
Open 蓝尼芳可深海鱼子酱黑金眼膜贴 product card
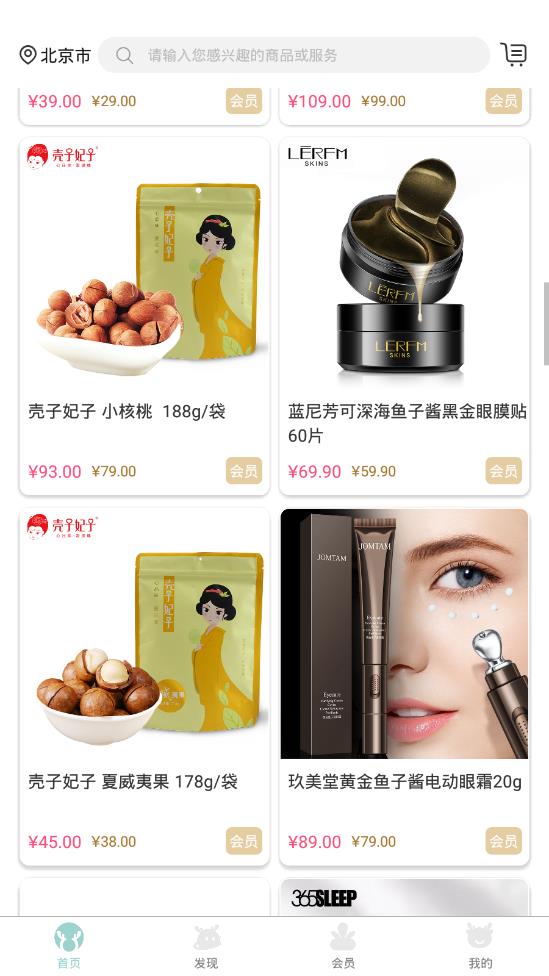[405, 316]
